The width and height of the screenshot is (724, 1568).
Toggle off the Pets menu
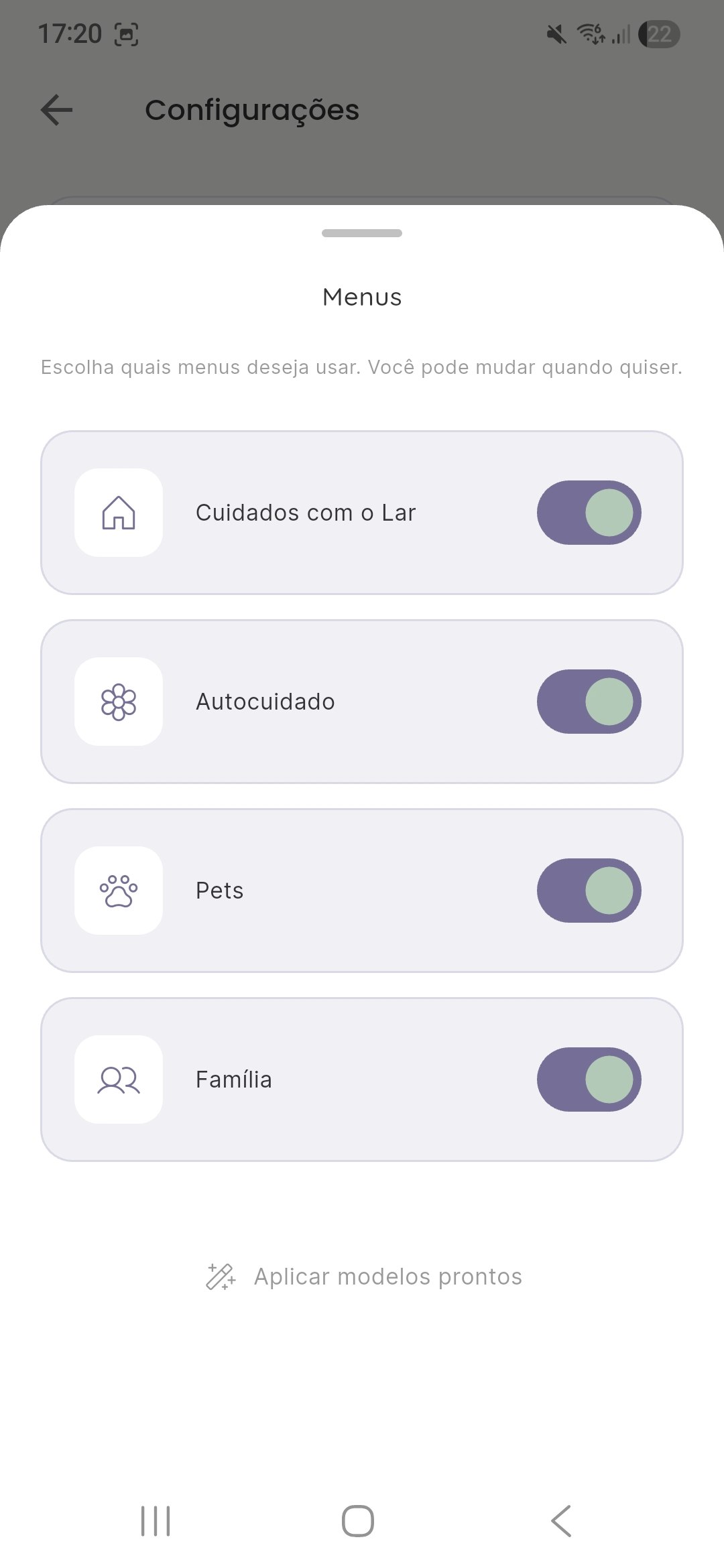589,891
